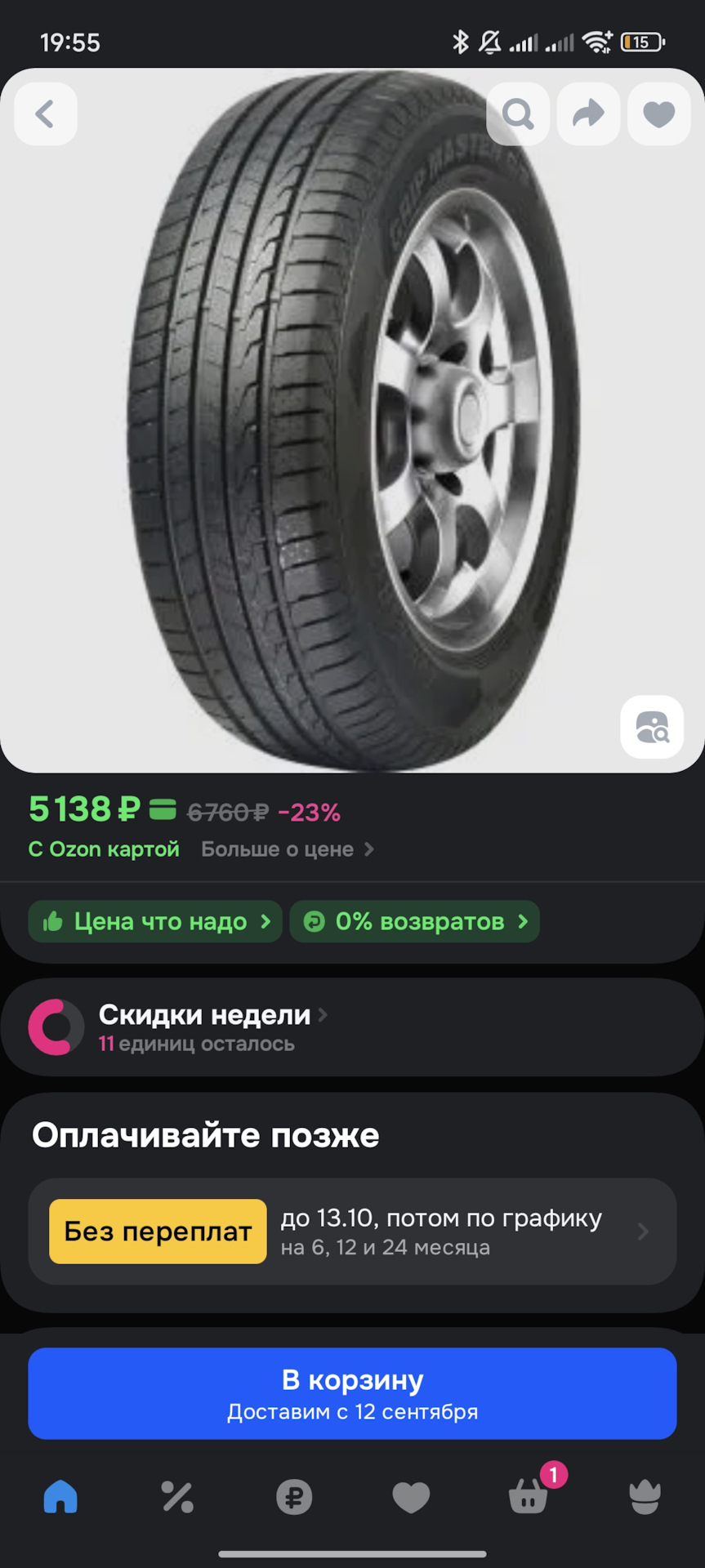Image resolution: width=705 pixels, height=1568 pixels.
Task: Open 'Больше о цене' details
Action: [x=287, y=849]
